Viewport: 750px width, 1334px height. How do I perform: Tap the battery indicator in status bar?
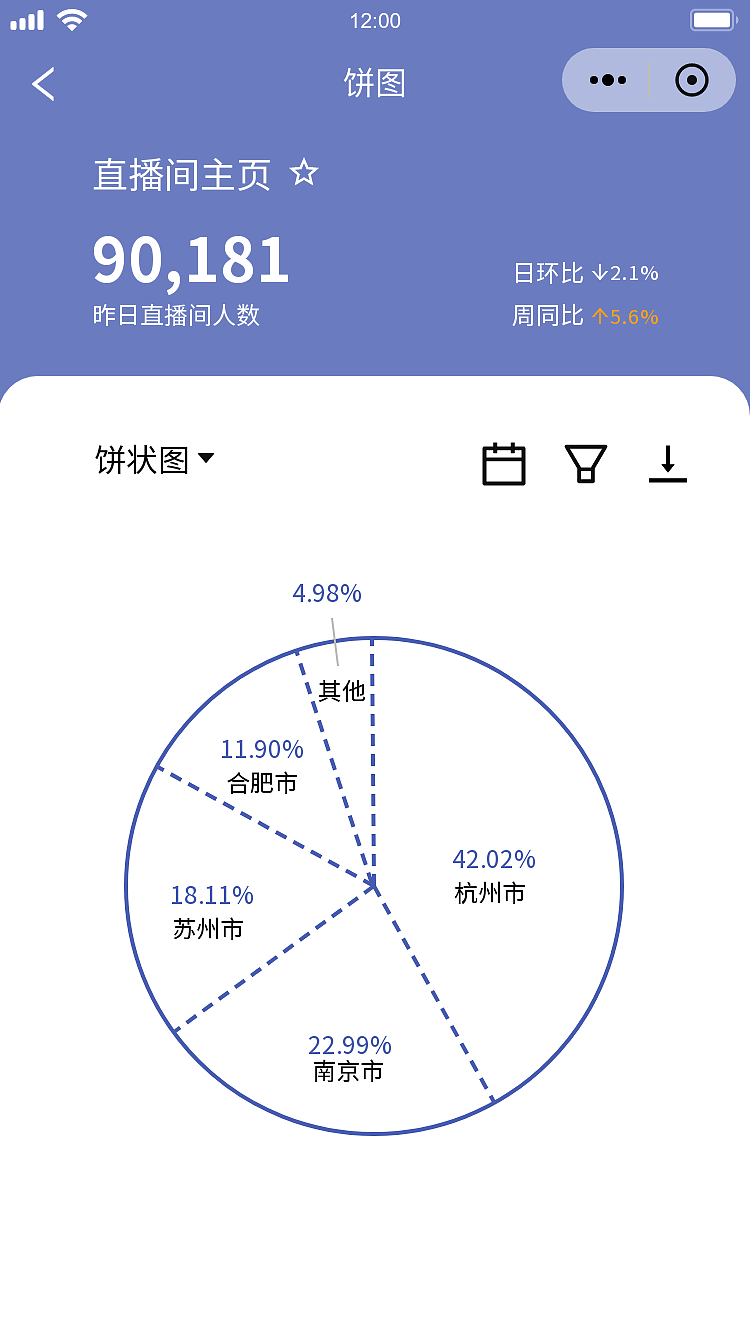(714, 19)
